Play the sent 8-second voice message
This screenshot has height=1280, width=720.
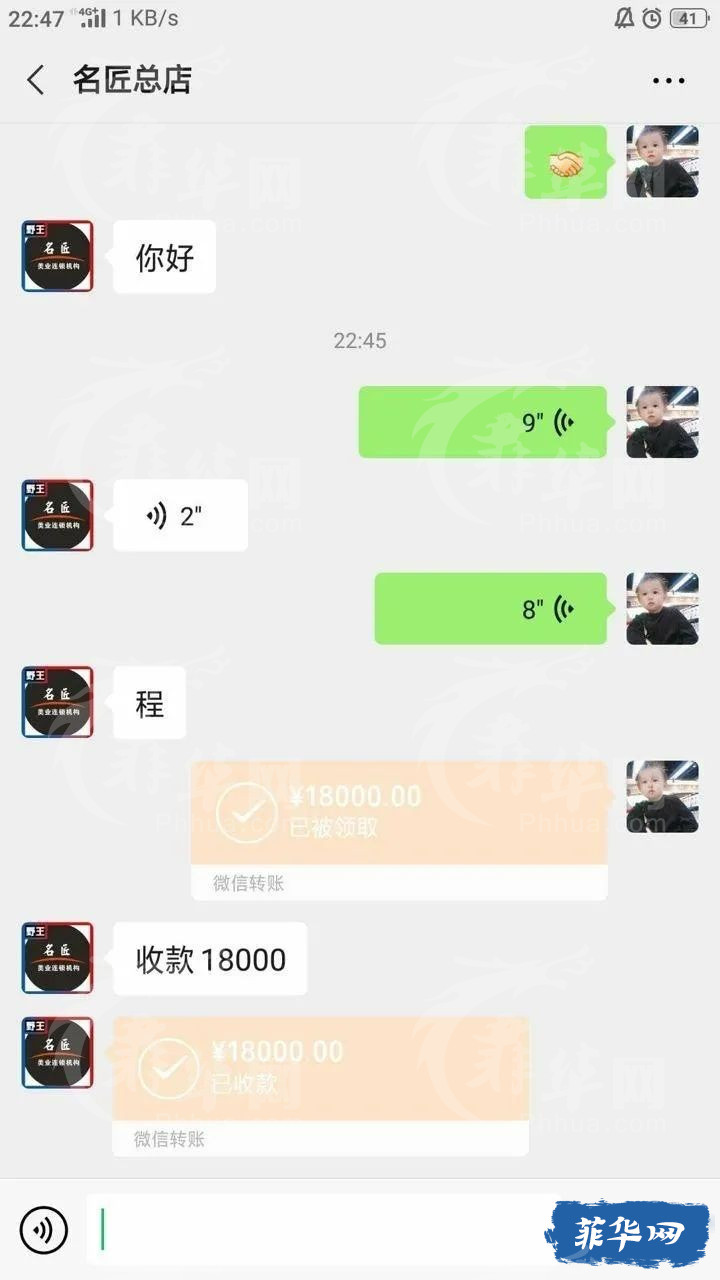coord(491,608)
